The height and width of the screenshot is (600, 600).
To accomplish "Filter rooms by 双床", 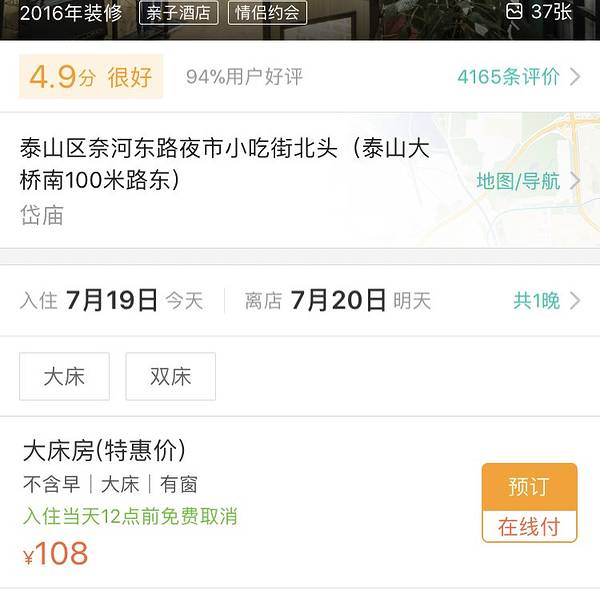I will (x=170, y=376).
